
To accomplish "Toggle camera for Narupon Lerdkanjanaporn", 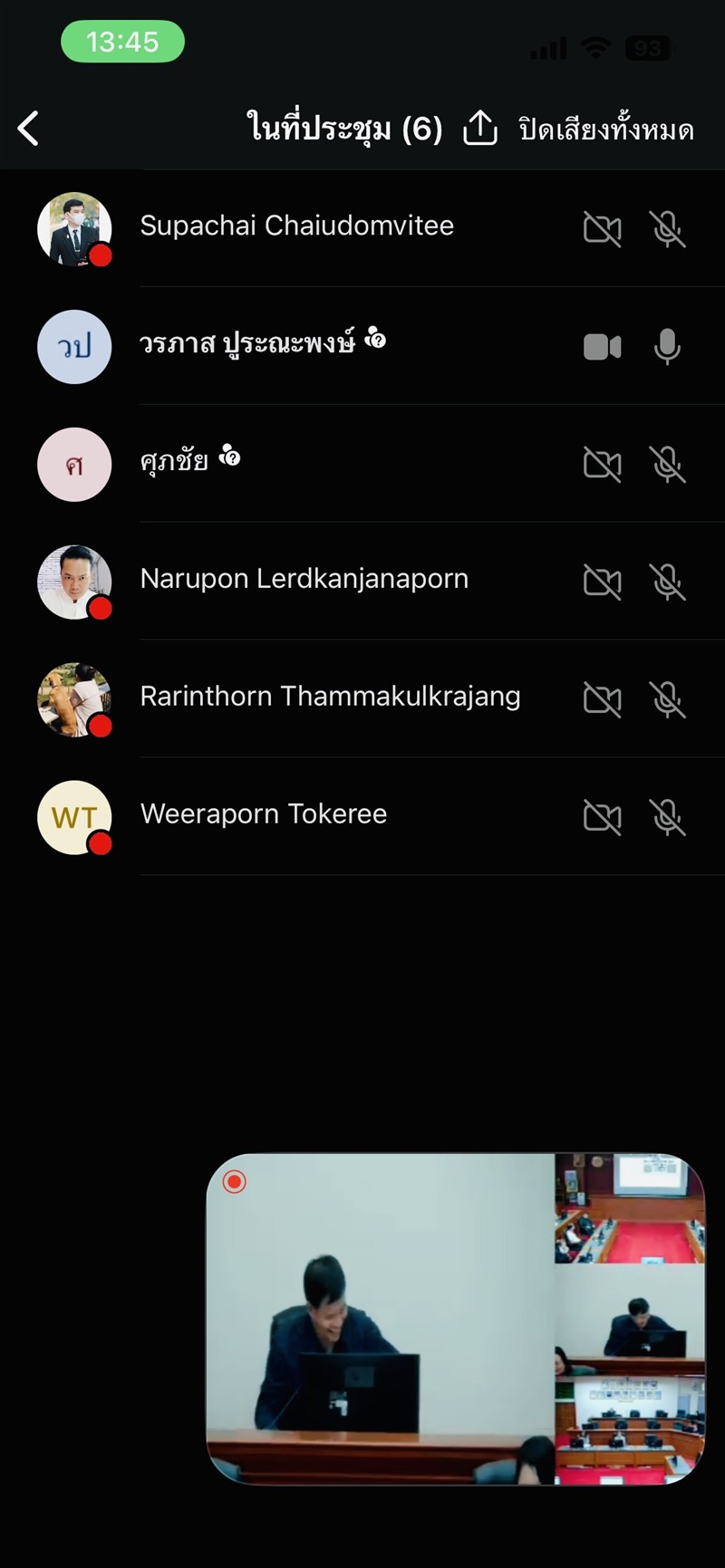I will click(x=602, y=582).
